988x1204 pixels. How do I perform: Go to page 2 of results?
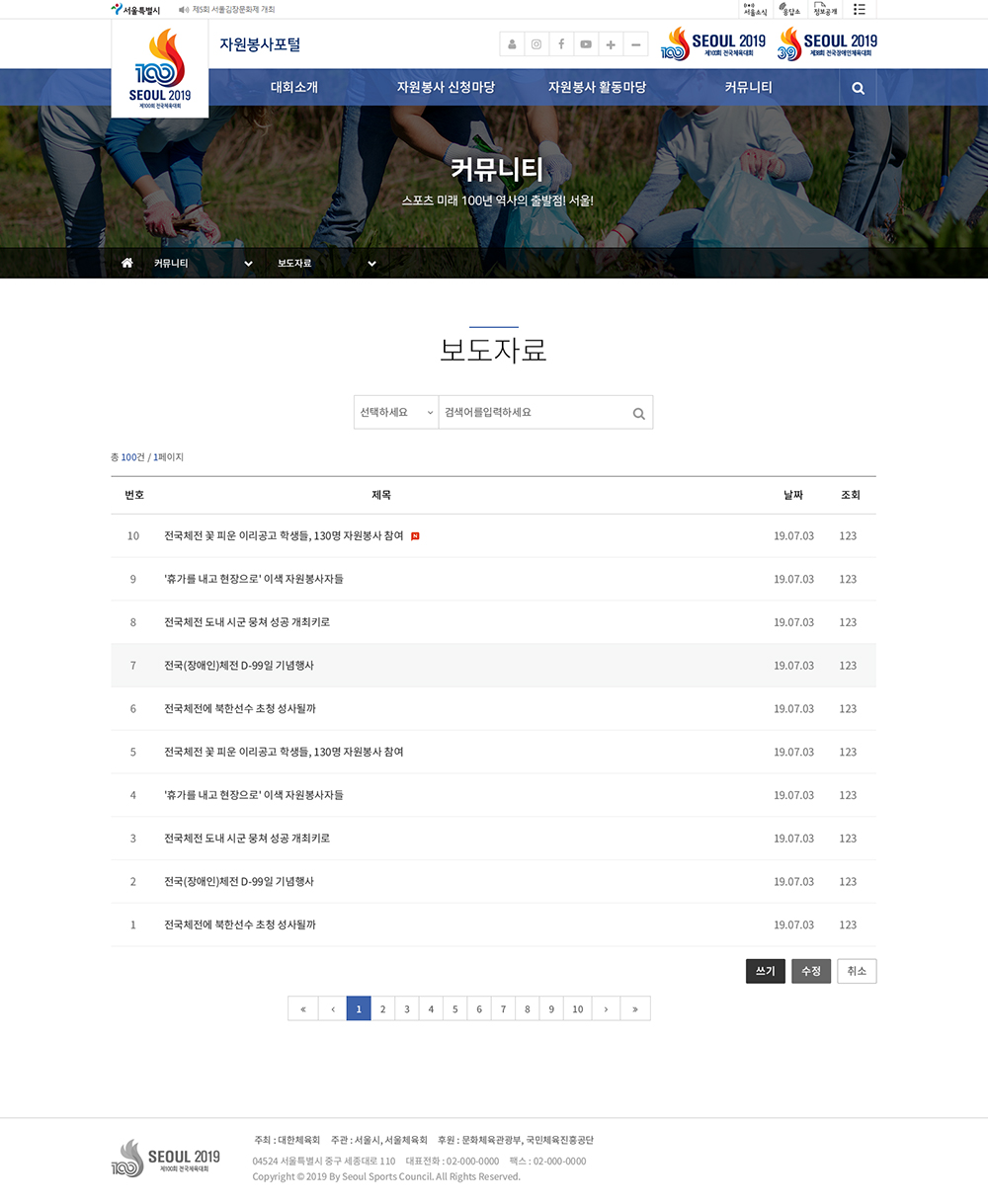pyautogui.click(x=382, y=1008)
